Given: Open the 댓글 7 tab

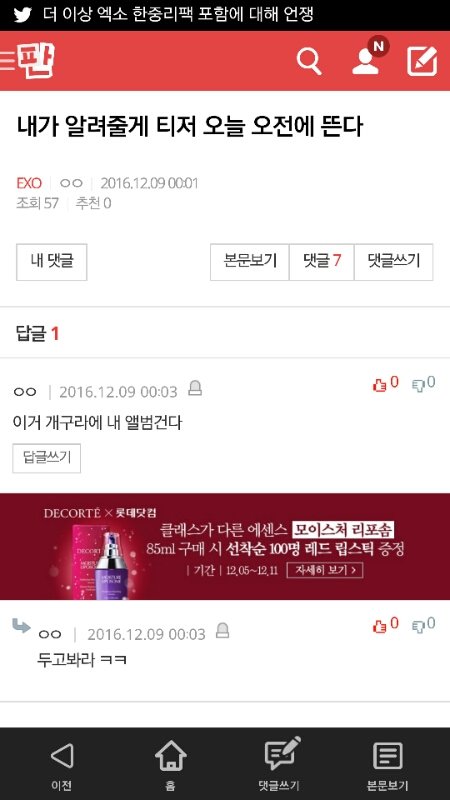Looking at the screenshot, I should (321, 262).
